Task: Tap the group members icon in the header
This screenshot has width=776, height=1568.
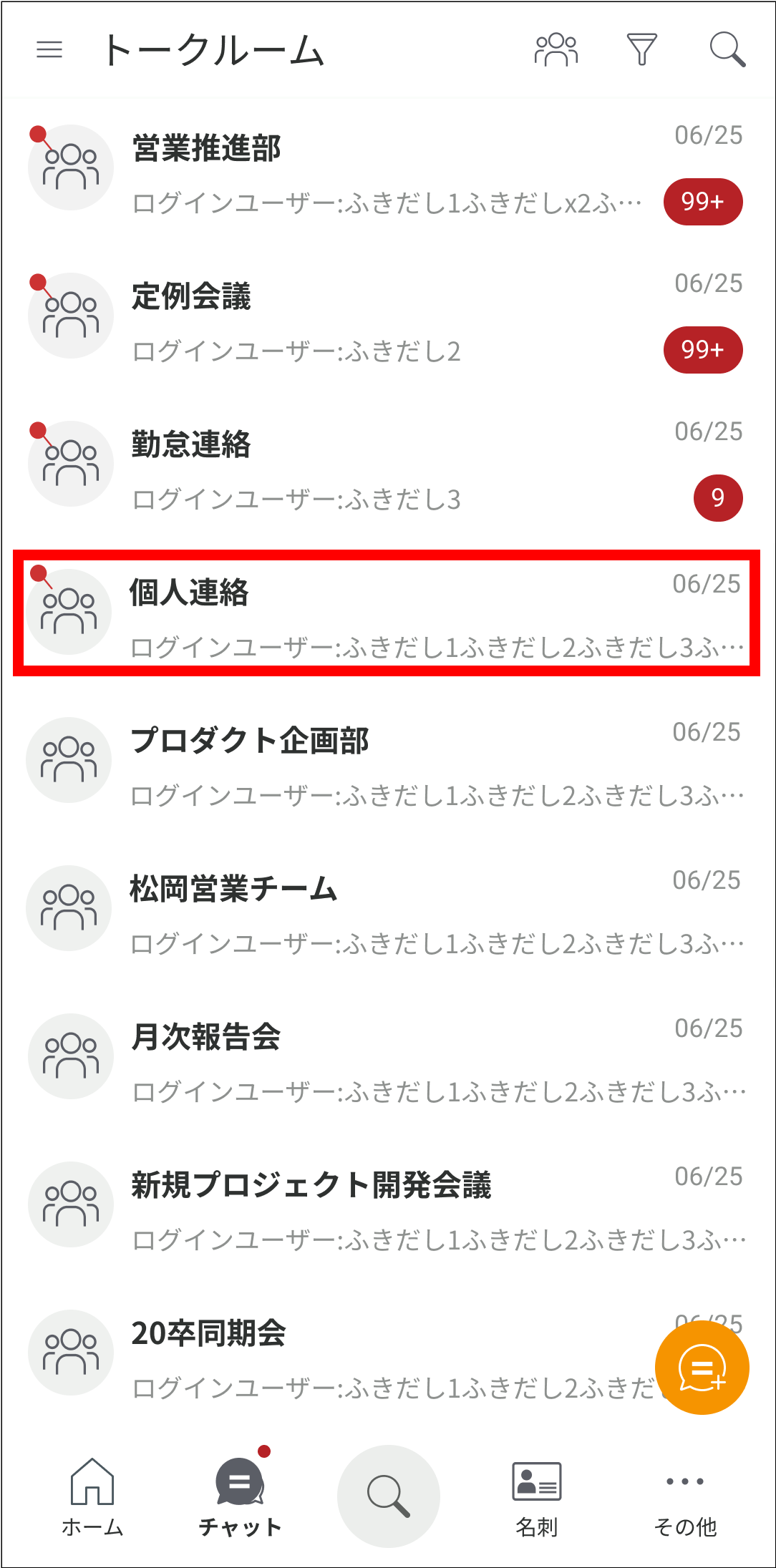Action: [556, 49]
